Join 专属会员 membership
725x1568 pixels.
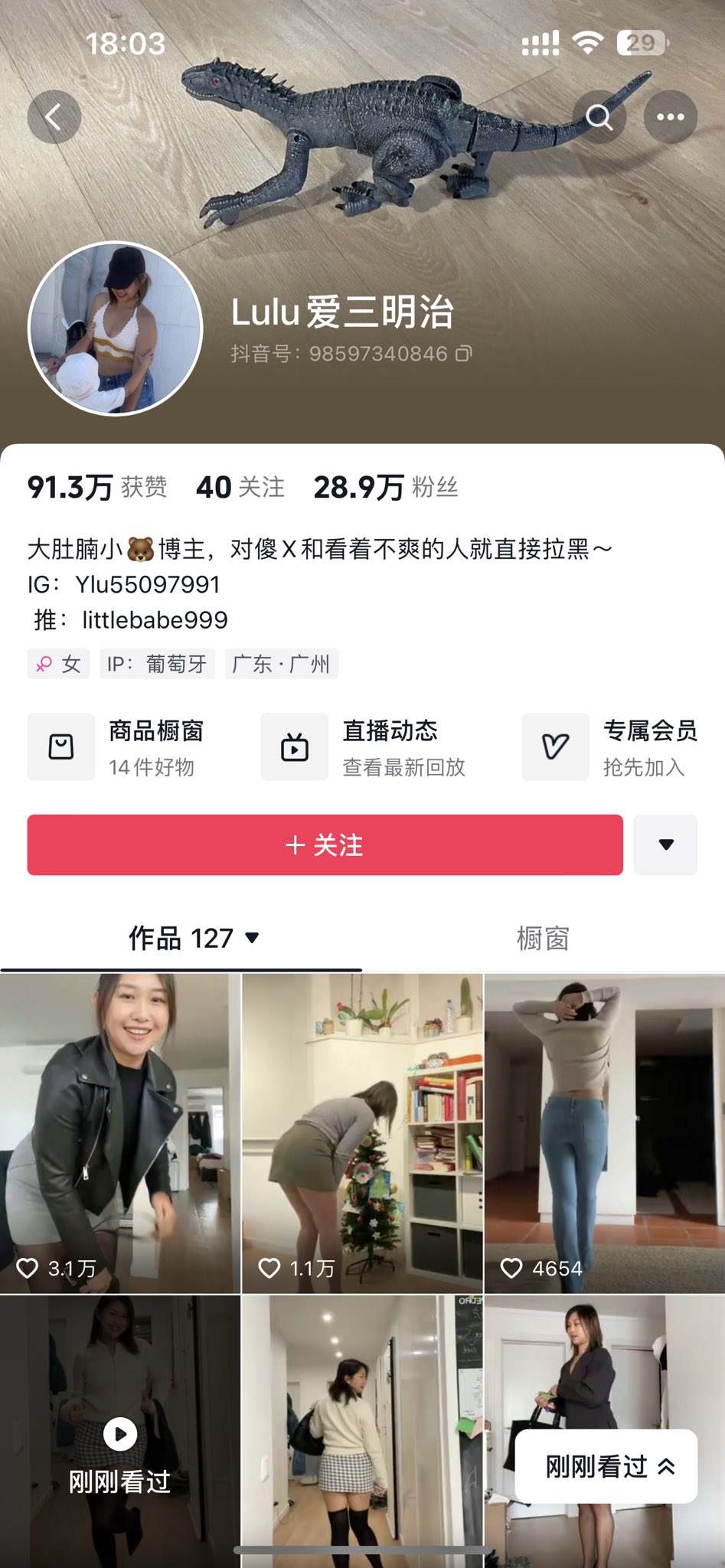point(610,747)
